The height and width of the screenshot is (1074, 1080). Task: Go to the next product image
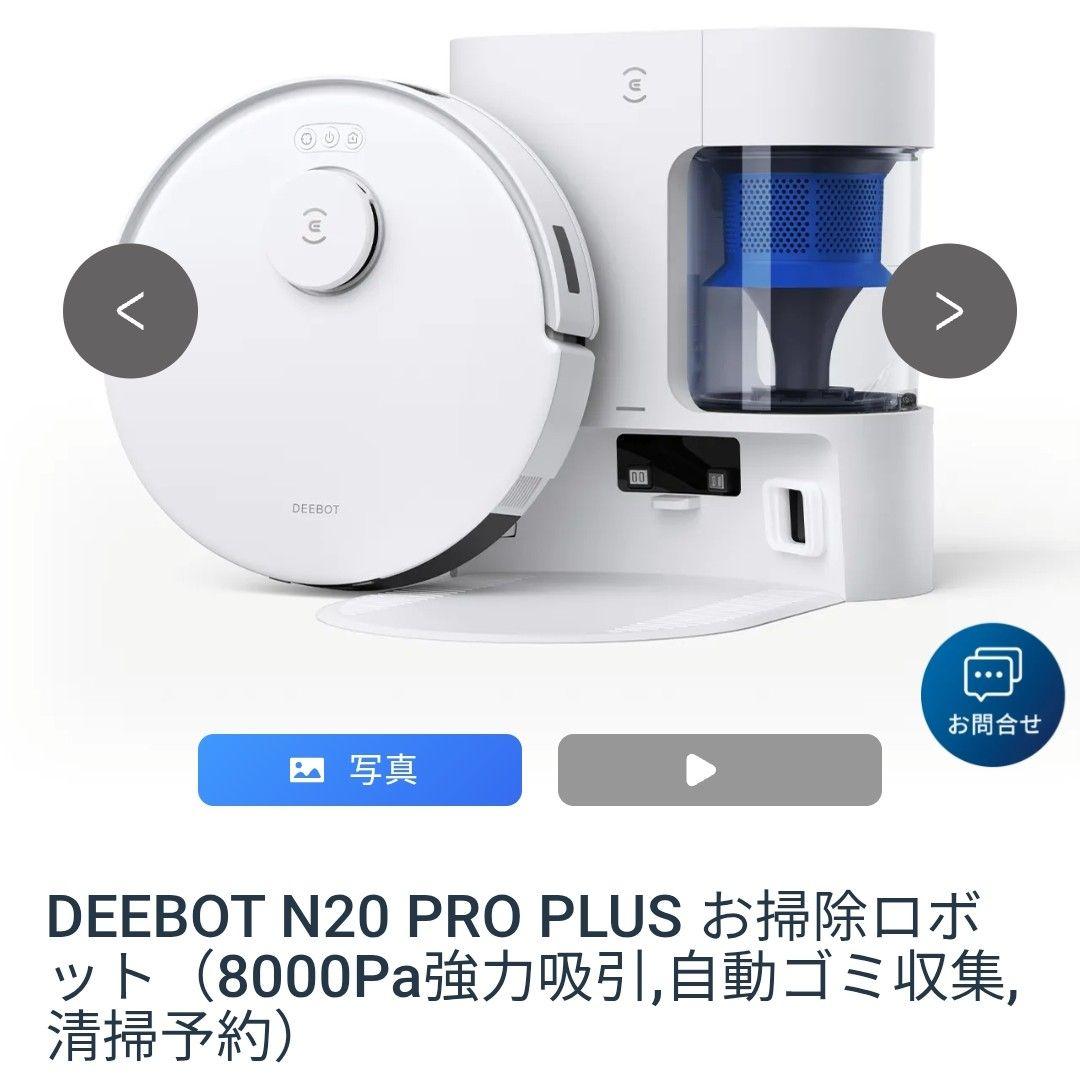coord(948,311)
